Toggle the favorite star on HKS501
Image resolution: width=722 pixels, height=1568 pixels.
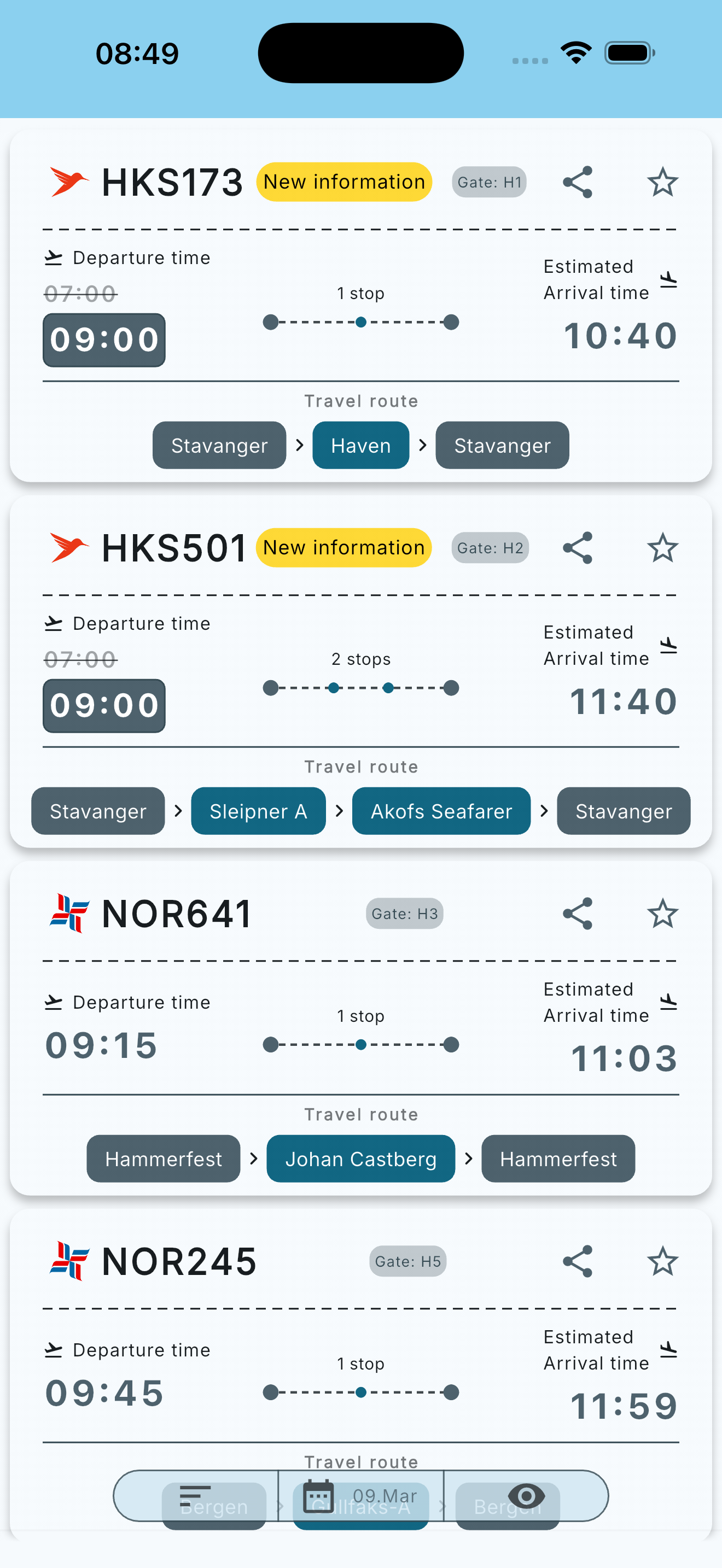(x=663, y=548)
